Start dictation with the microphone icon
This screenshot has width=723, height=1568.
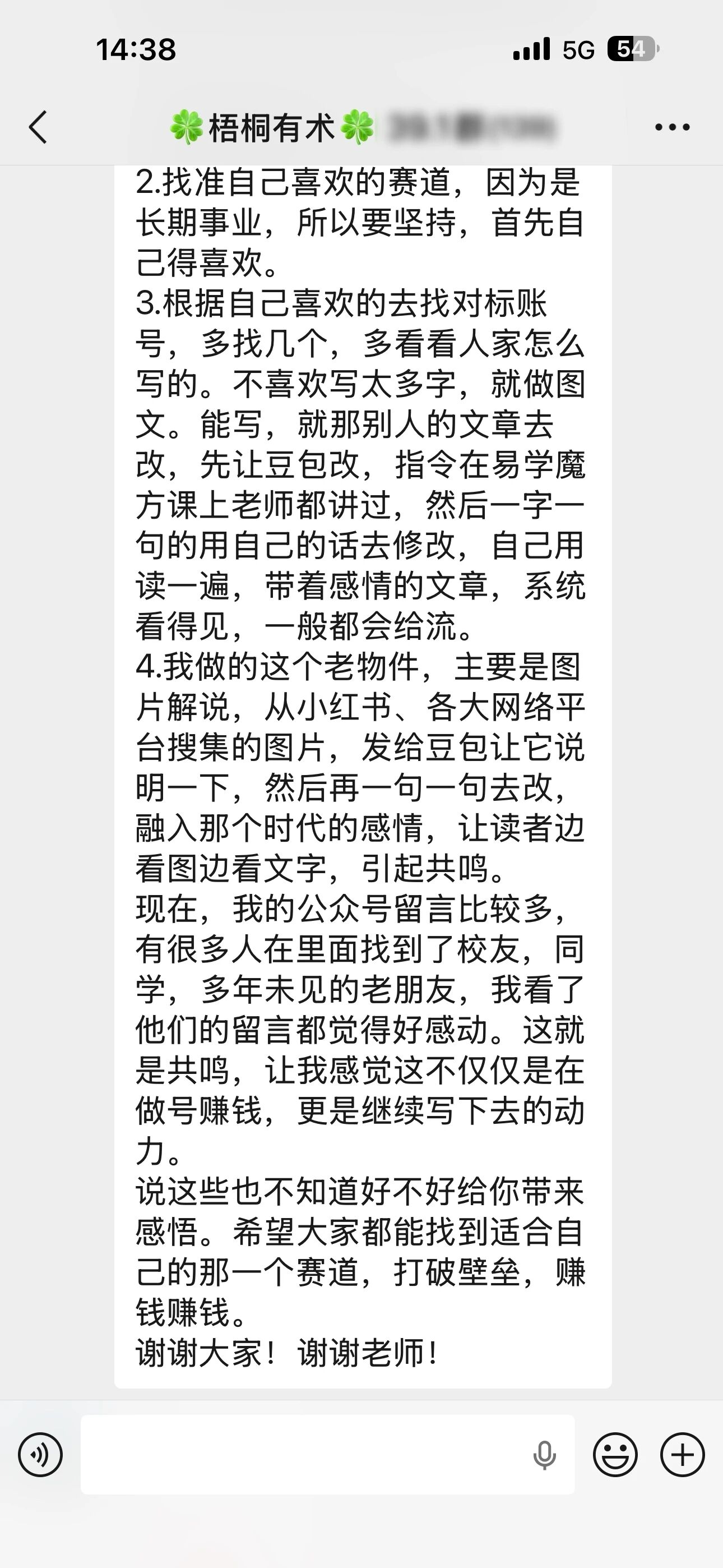[x=544, y=1455]
